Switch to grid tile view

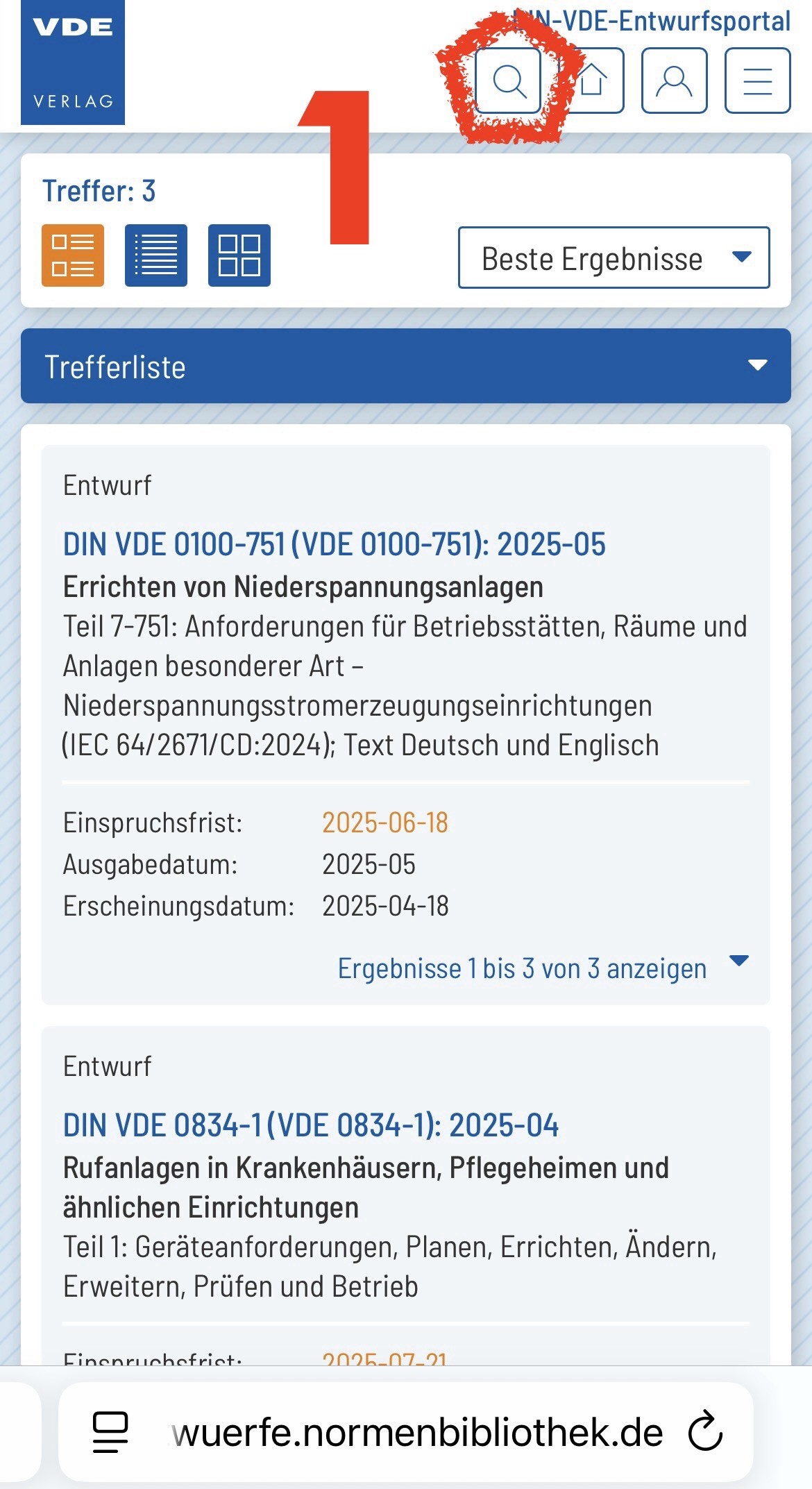[x=239, y=255]
